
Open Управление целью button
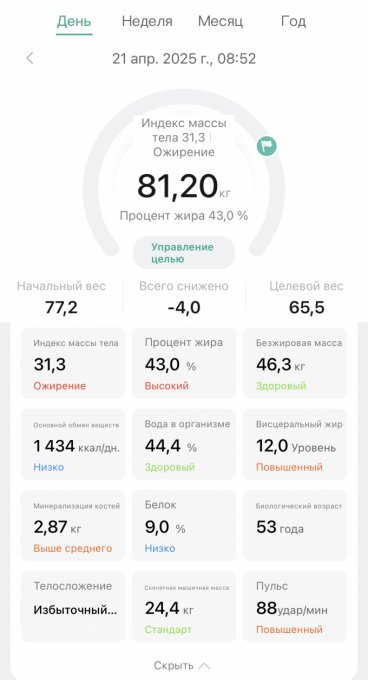click(x=184, y=253)
